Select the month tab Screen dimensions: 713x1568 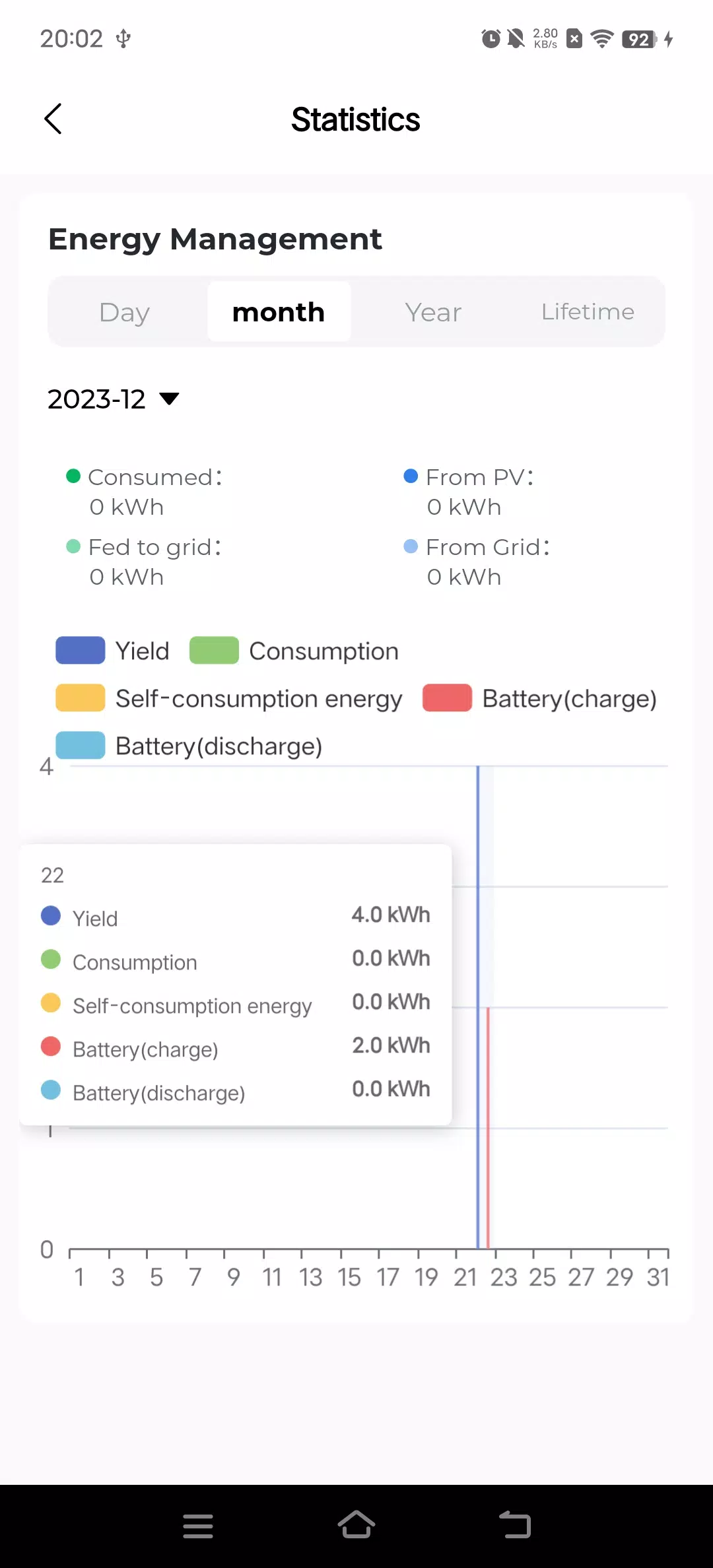tap(279, 312)
